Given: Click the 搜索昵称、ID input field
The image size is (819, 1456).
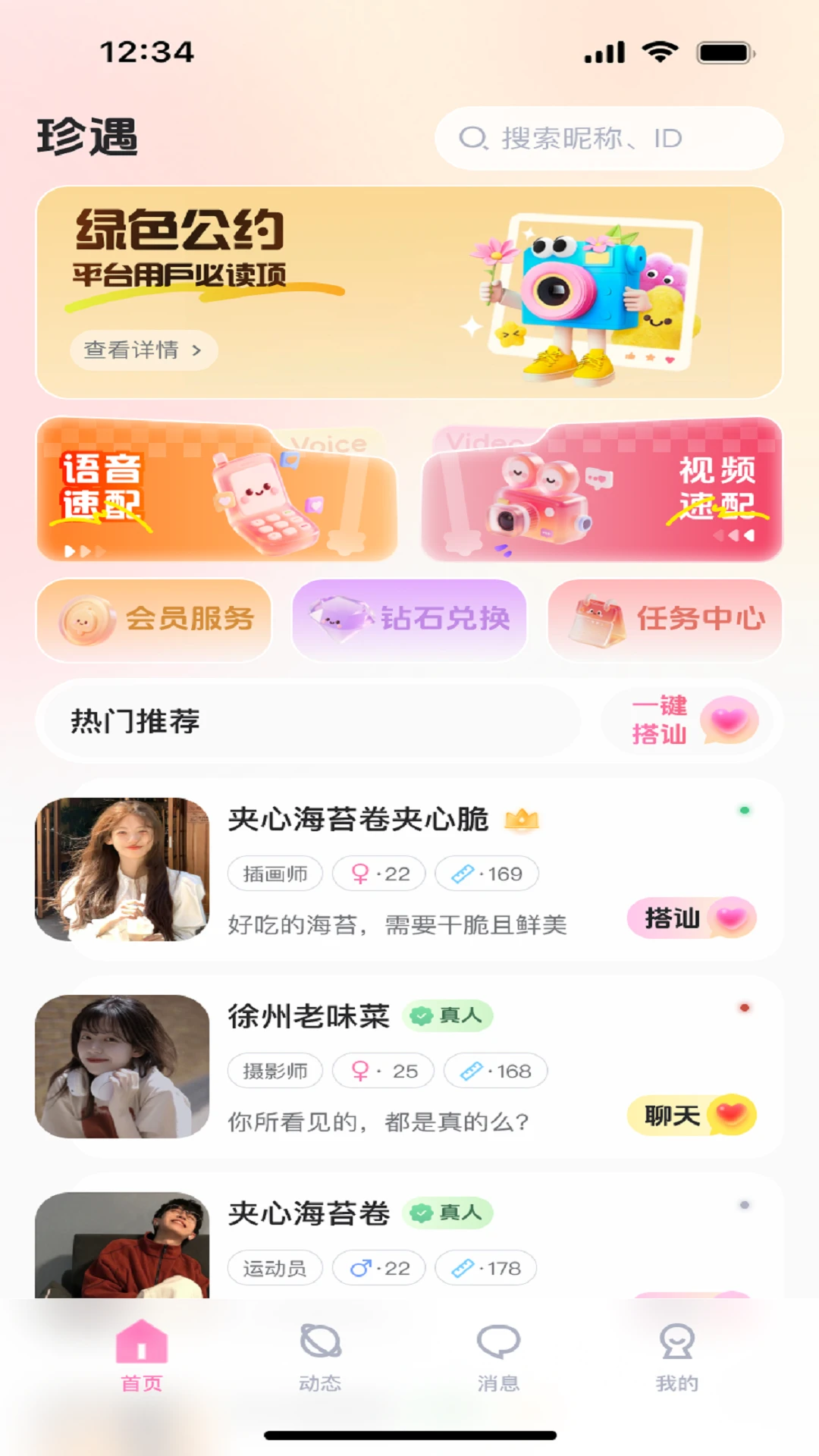Looking at the screenshot, I should (607, 137).
